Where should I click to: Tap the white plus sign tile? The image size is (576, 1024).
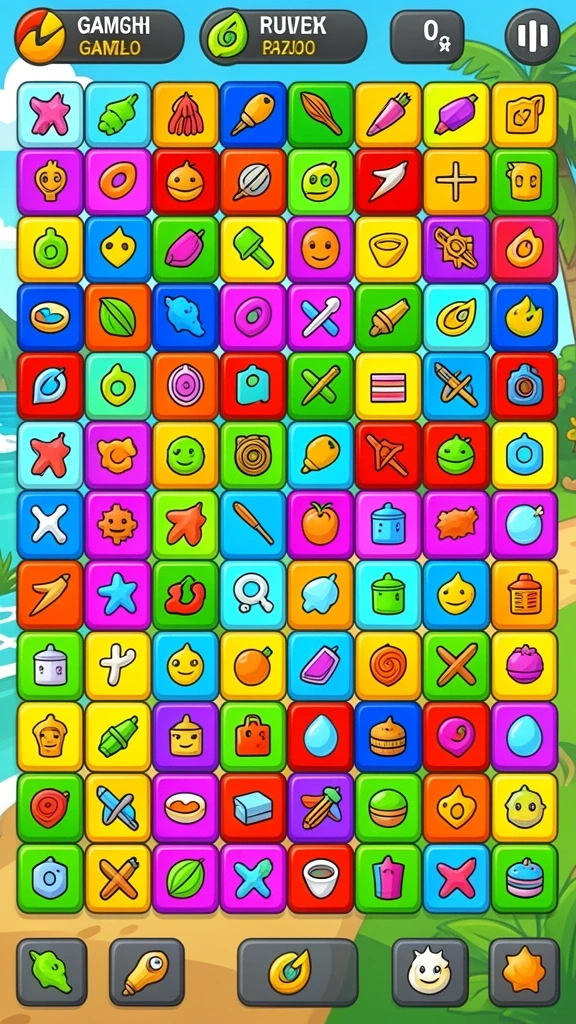point(456,182)
